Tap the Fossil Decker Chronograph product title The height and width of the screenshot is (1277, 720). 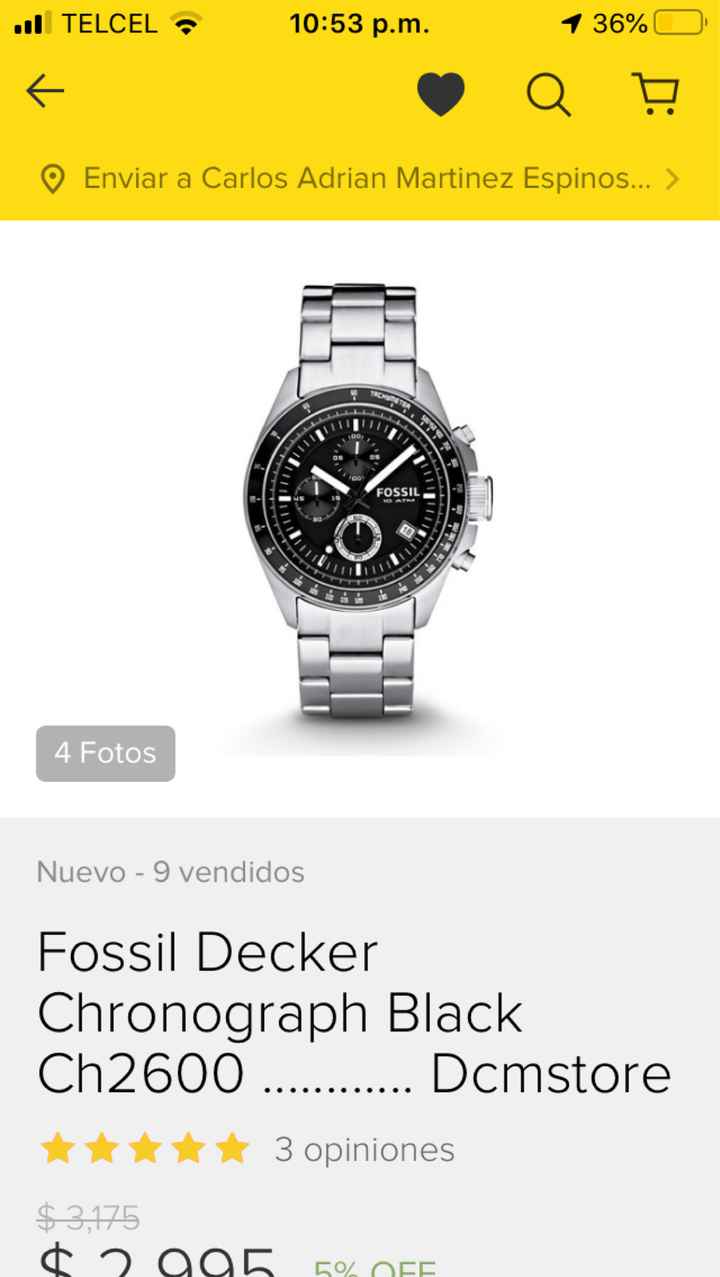pos(354,1012)
